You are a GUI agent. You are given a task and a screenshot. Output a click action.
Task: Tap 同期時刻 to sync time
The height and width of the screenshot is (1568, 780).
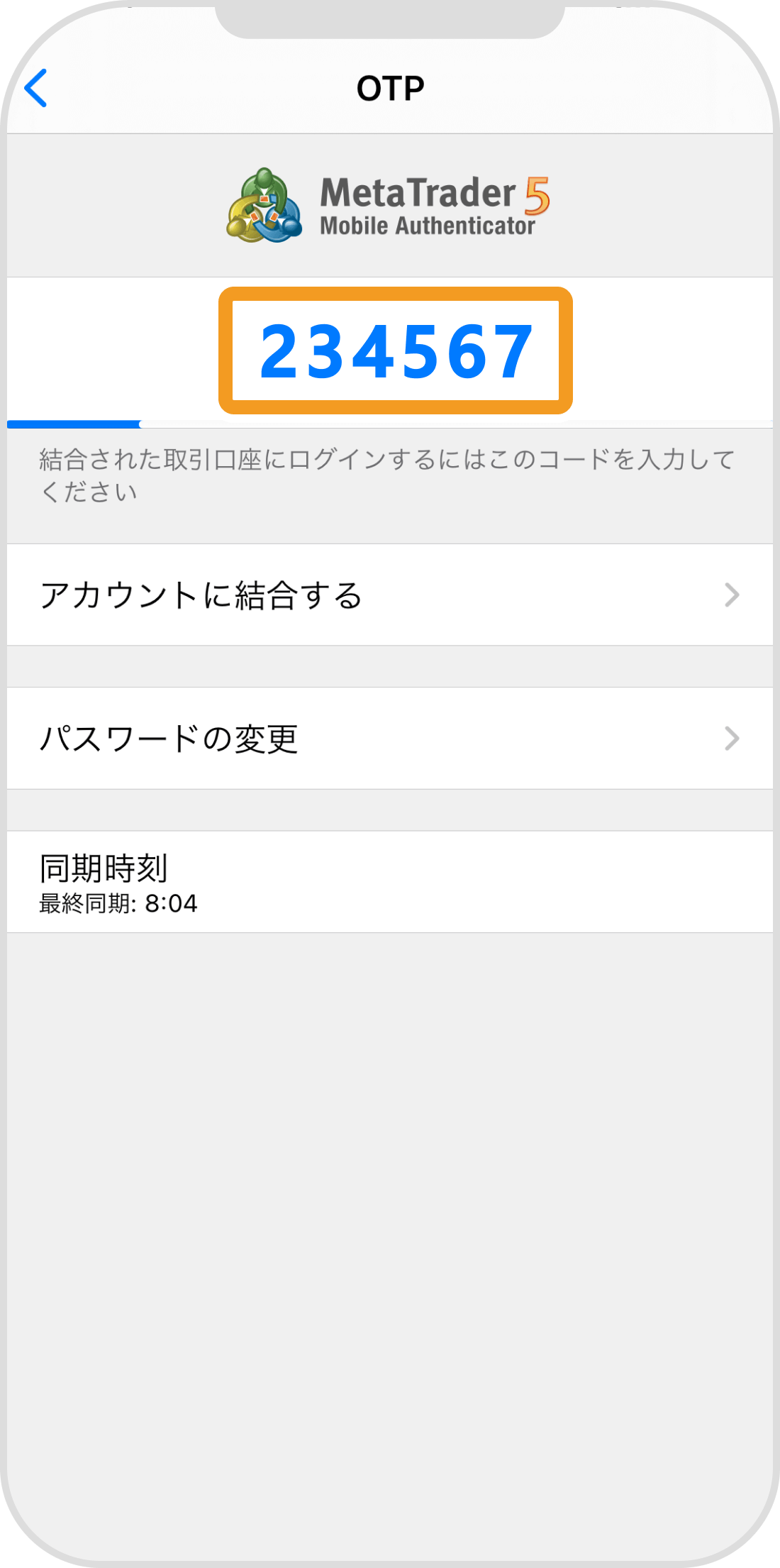tap(389, 882)
